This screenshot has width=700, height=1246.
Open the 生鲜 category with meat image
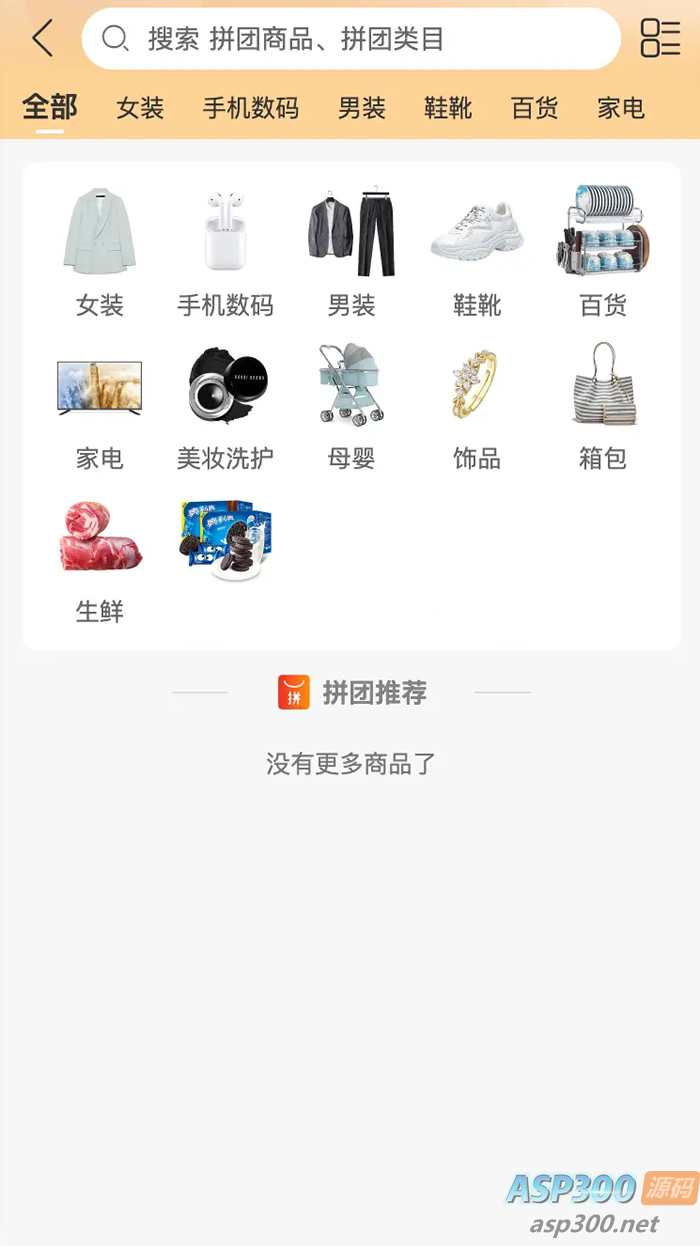[x=99, y=558]
